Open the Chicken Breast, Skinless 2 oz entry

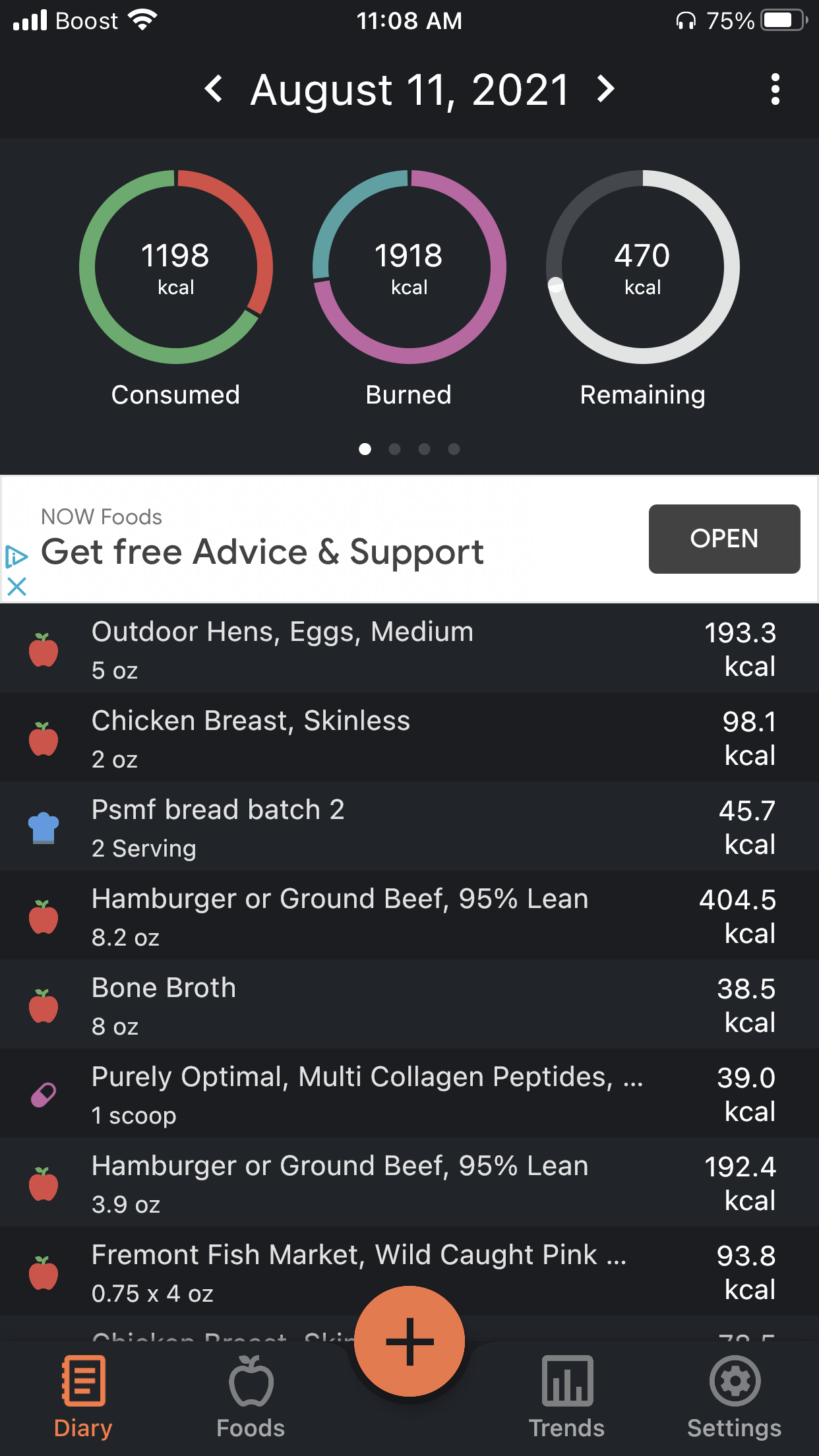coord(409,737)
